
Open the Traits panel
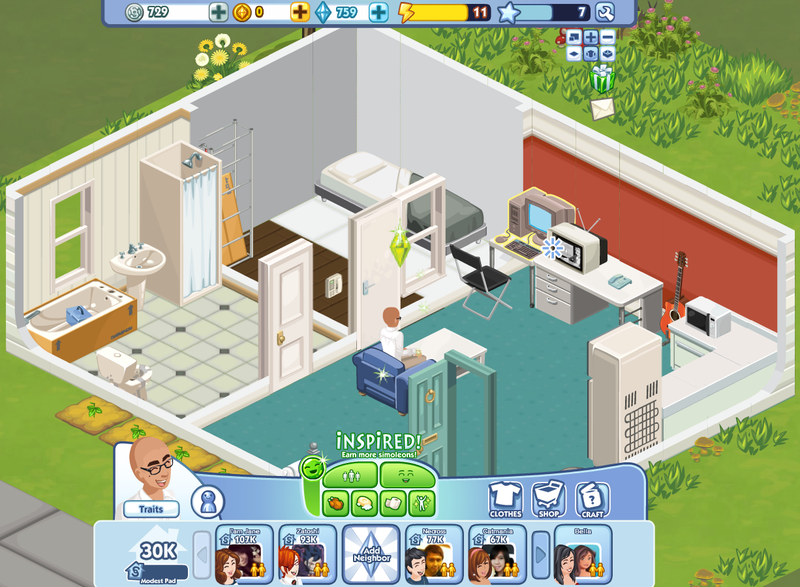click(151, 508)
